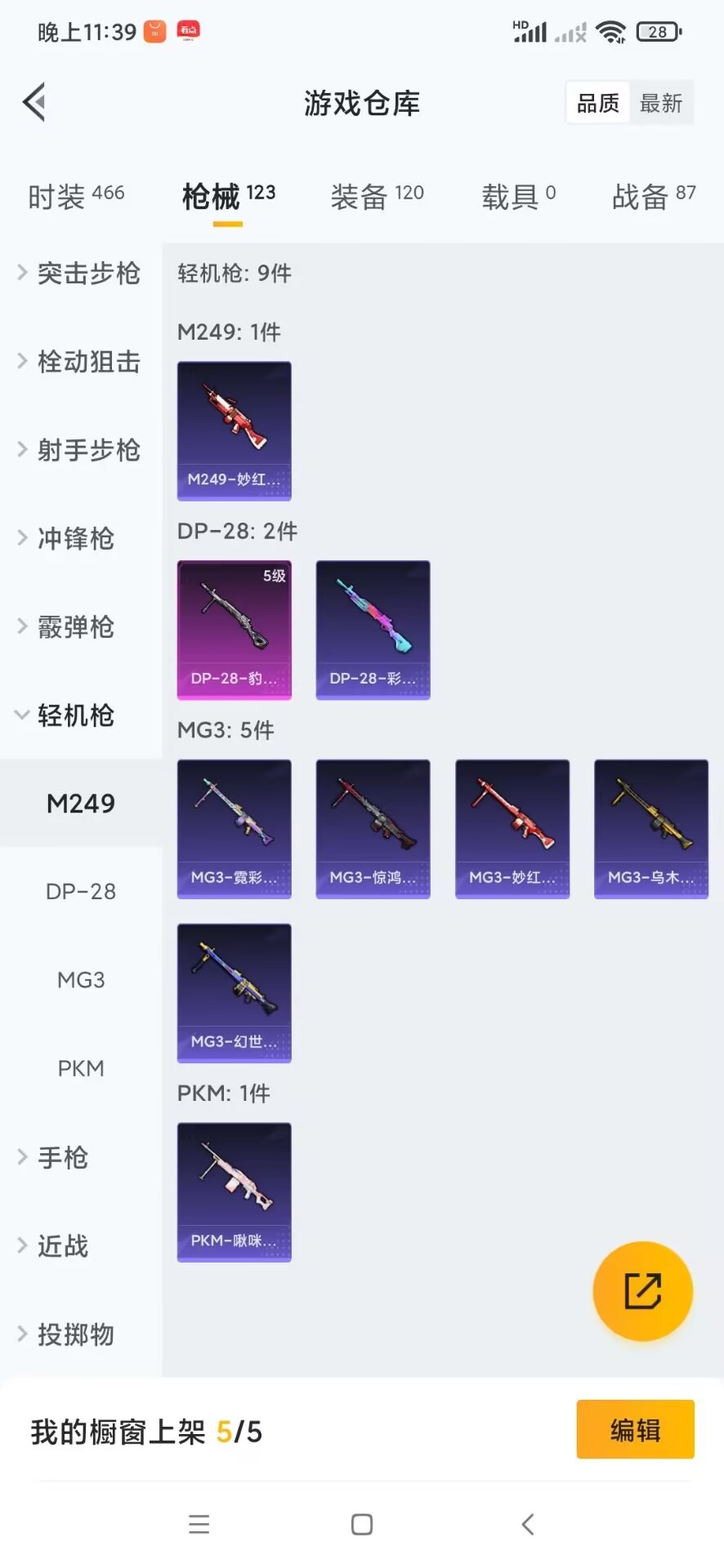Viewport: 724px width, 1568px height.
Task: Open the MG3-乌木 skin card
Action: click(x=650, y=829)
